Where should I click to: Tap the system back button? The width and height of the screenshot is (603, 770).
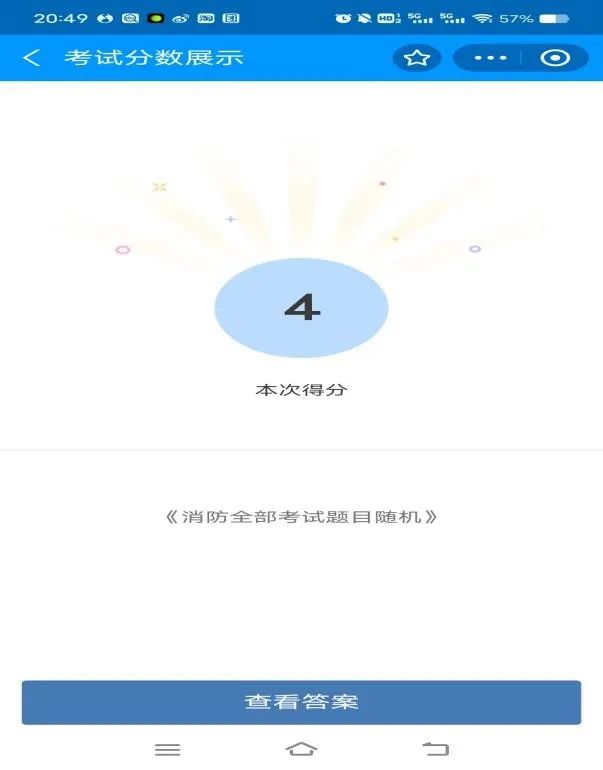pyautogui.click(x=435, y=749)
